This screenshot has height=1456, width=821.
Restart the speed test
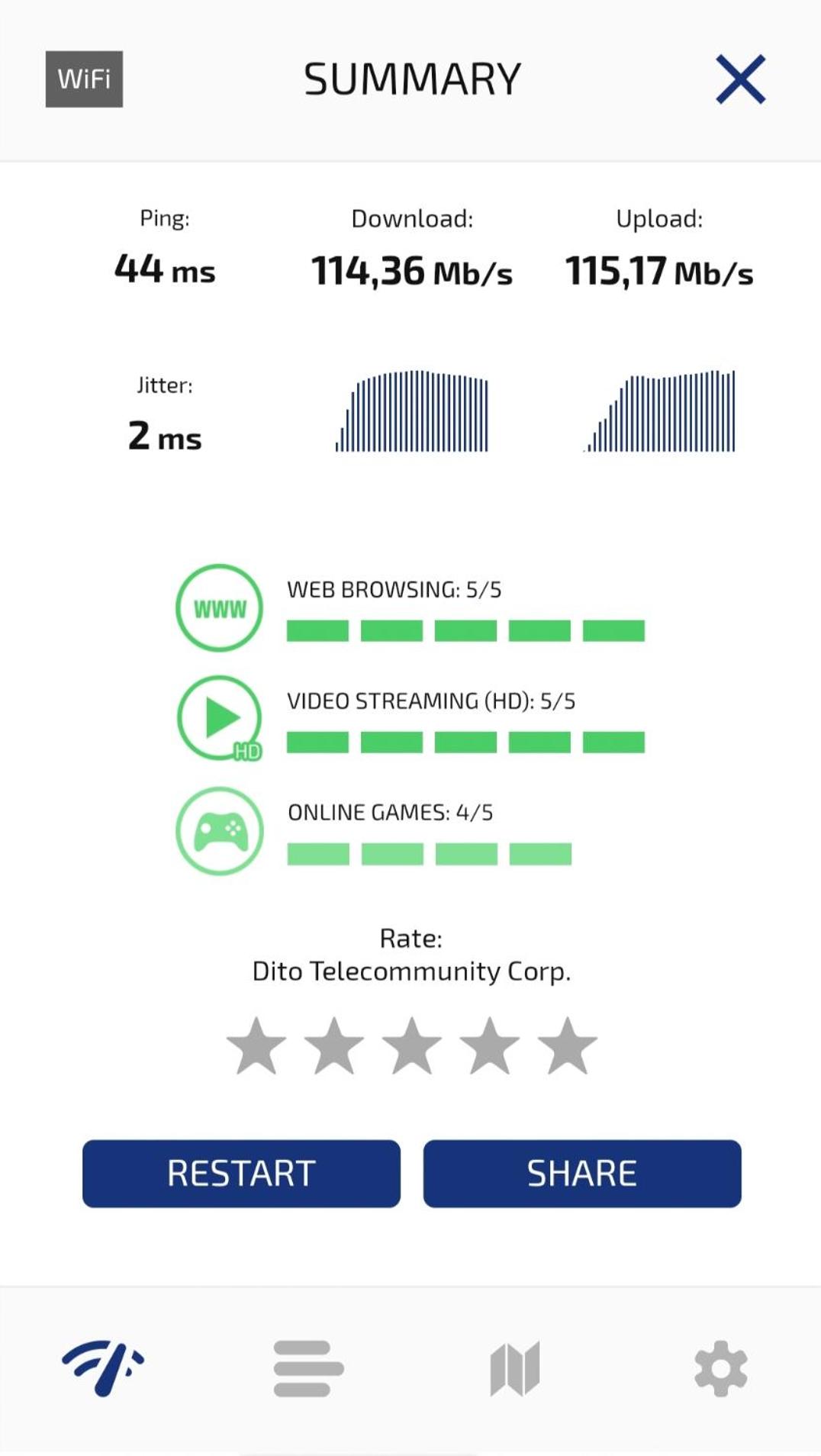point(241,1173)
